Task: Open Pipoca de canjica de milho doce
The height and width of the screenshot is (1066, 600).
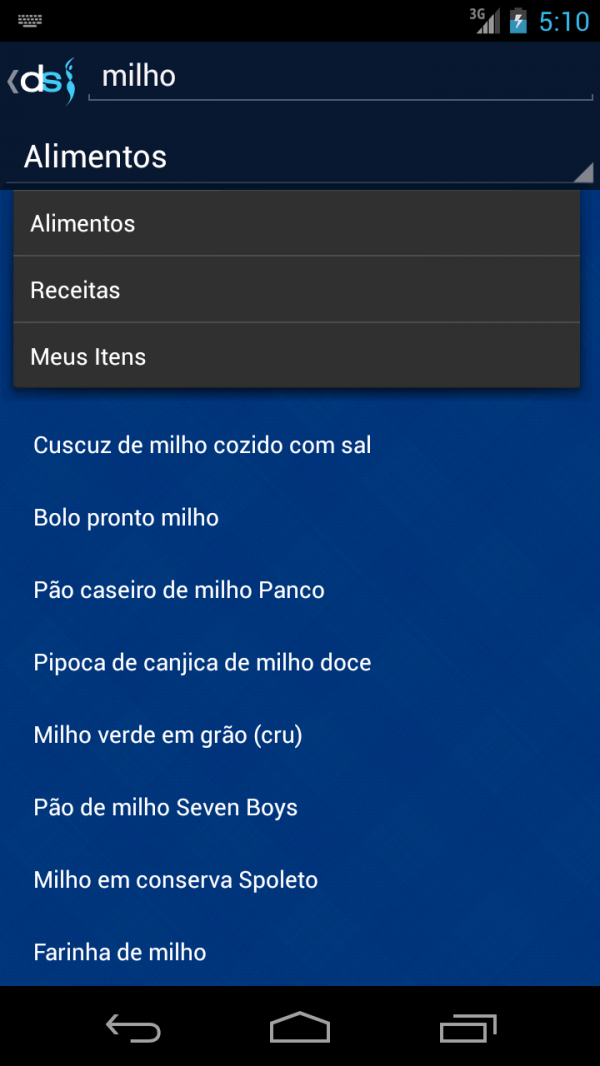Action: 300,663
